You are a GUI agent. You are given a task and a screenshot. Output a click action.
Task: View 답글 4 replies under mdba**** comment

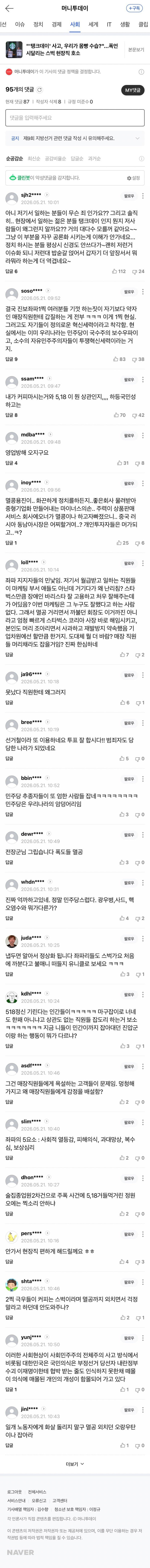[11, 463]
